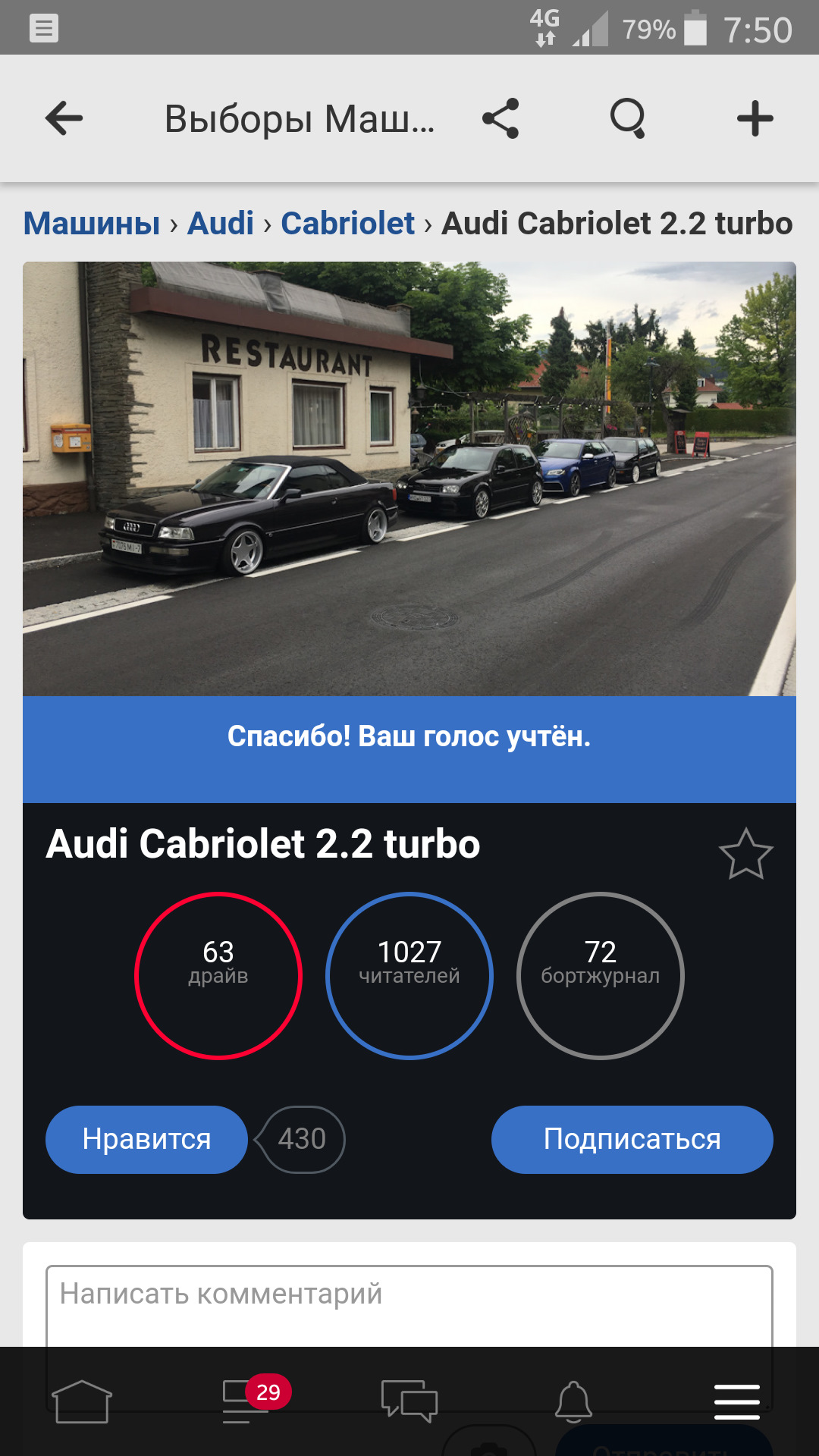Open search from the top bar
The image size is (819, 1456).
628,118
